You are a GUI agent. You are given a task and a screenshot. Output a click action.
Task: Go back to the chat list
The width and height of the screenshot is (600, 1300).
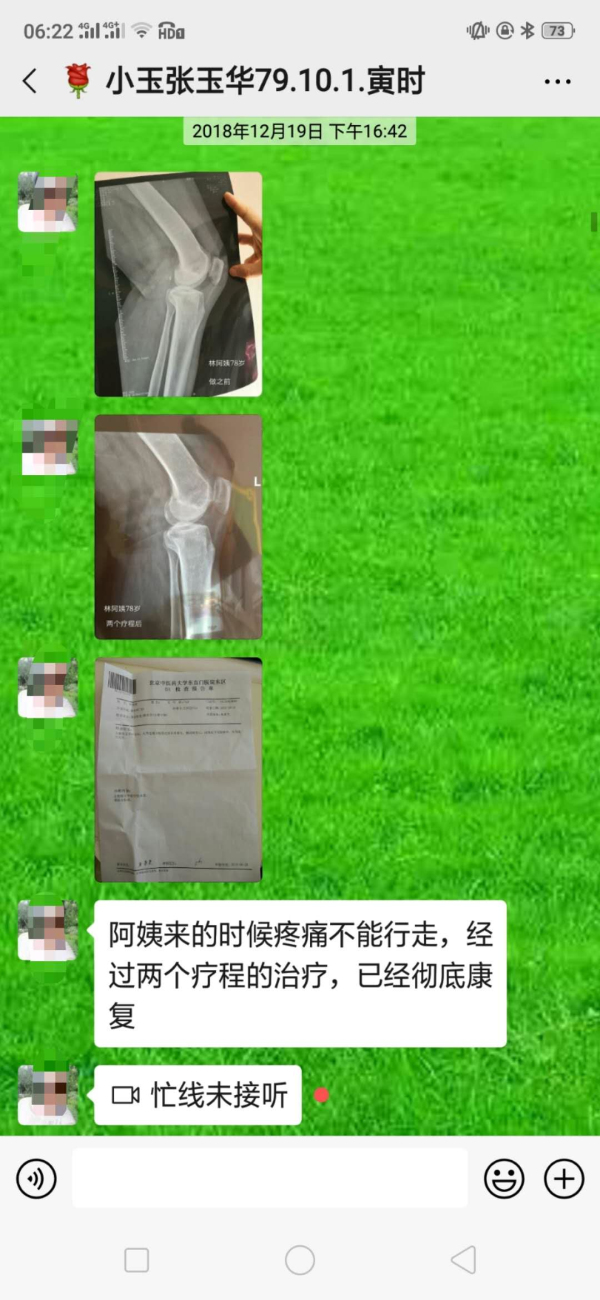point(30,82)
